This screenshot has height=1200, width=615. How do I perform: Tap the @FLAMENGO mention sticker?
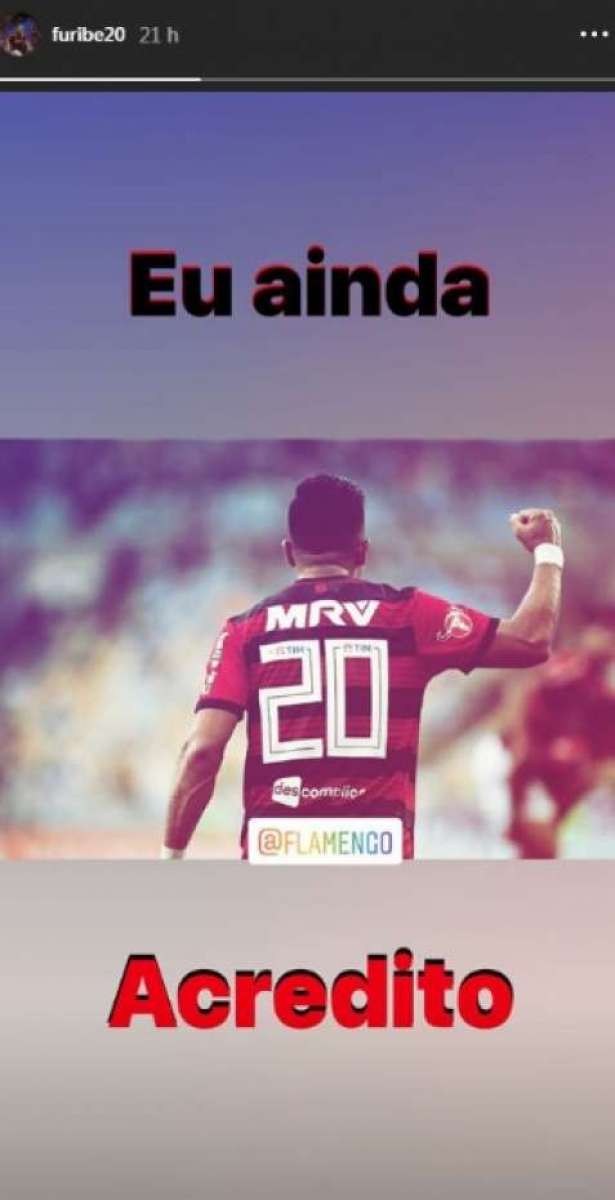pos(324,841)
